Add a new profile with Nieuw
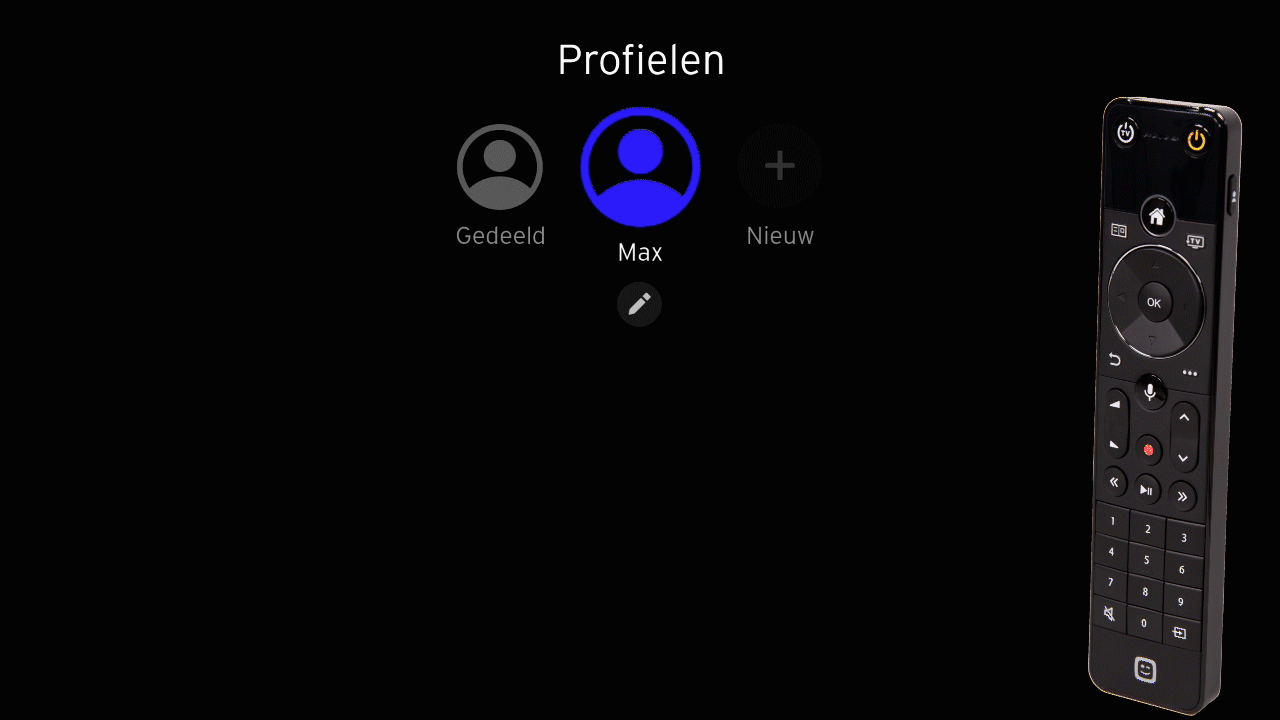The width and height of the screenshot is (1280, 720). (780, 166)
